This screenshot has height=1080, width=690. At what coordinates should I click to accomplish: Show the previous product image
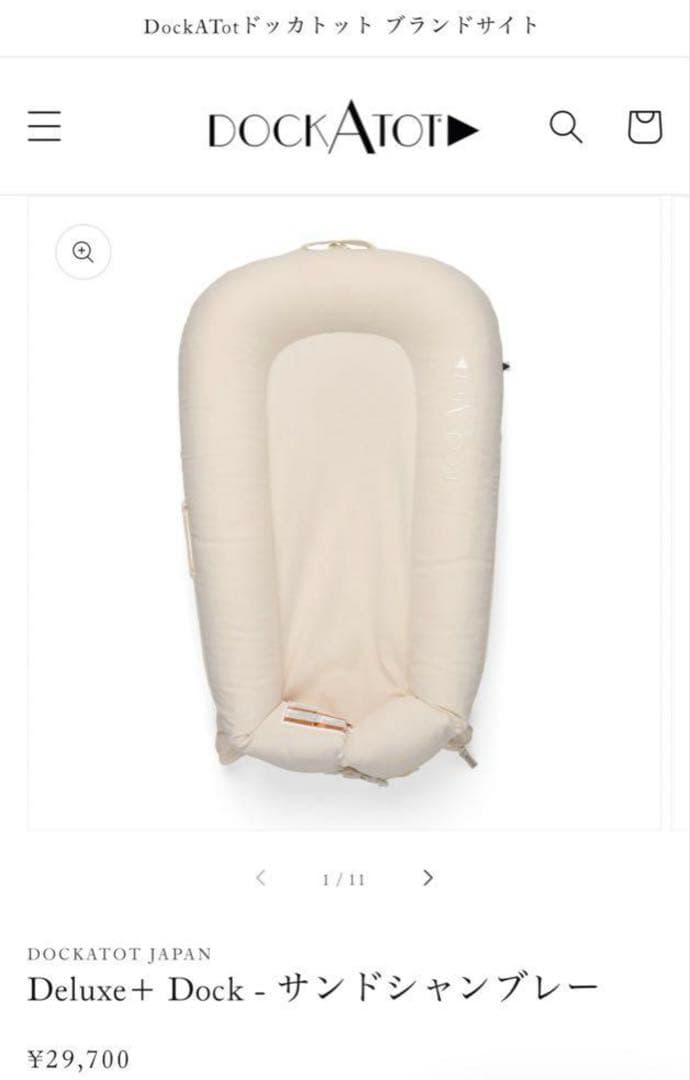tap(261, 878)
